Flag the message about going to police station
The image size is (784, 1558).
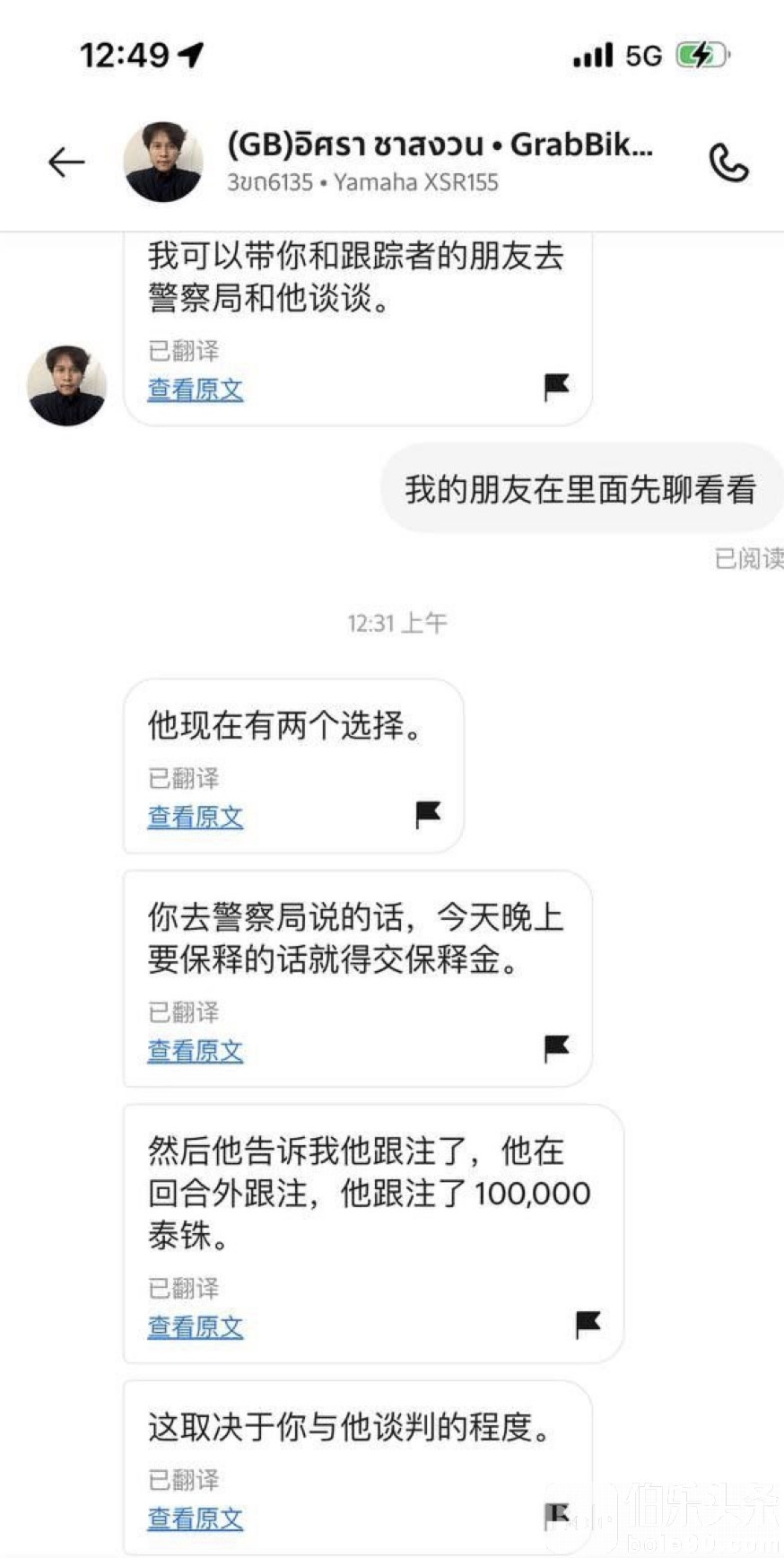[x=557, y=387]
